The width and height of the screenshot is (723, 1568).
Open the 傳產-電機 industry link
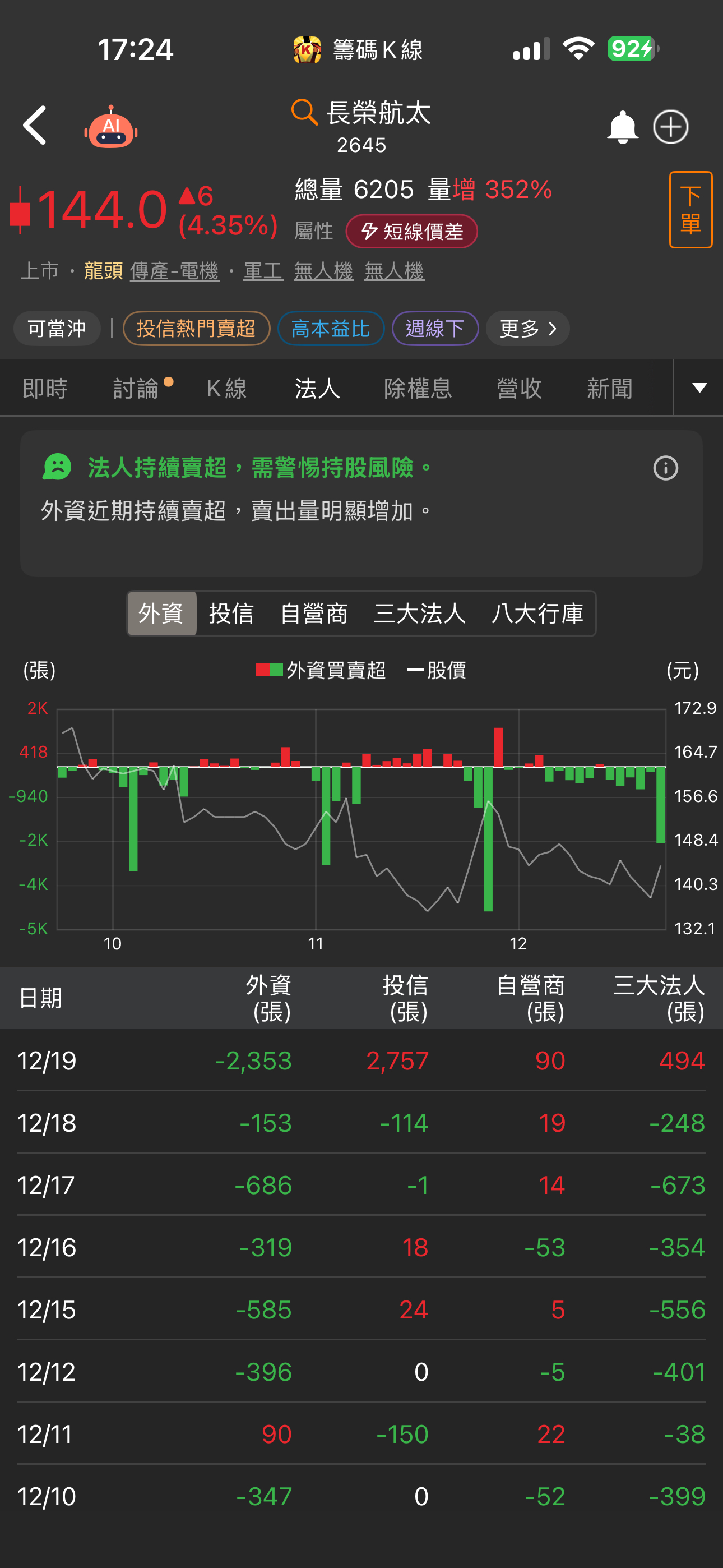click(x=174, y=271)
